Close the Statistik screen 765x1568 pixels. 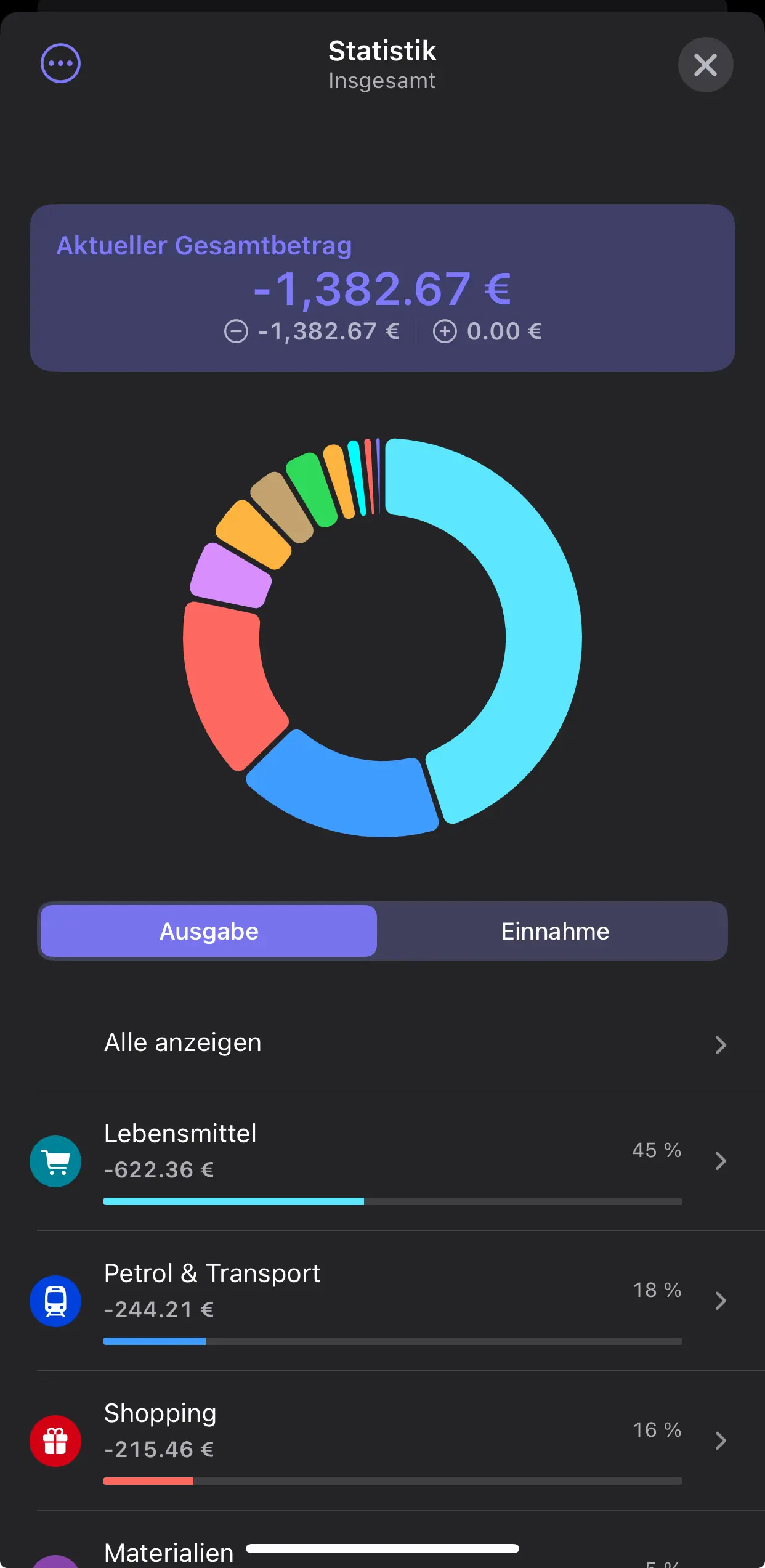pos(705,65)
